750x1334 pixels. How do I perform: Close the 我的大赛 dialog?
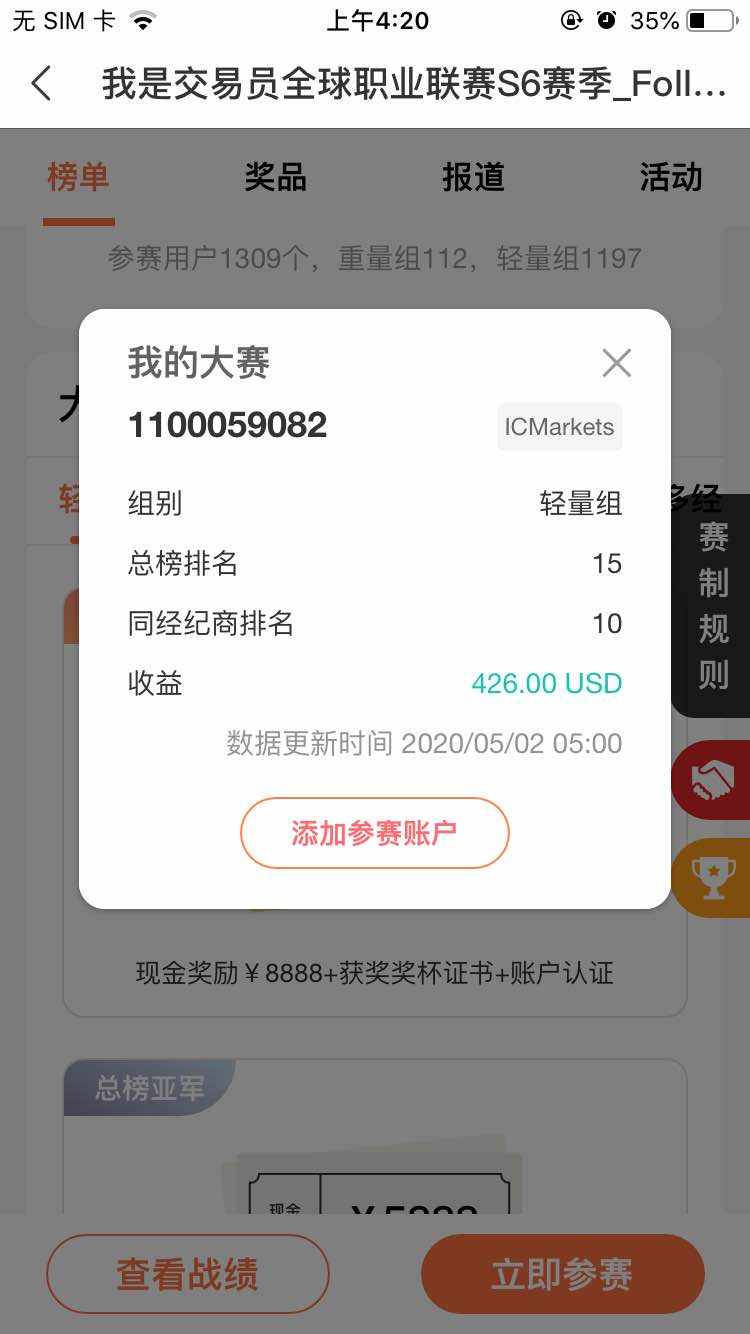coord(616,363)
